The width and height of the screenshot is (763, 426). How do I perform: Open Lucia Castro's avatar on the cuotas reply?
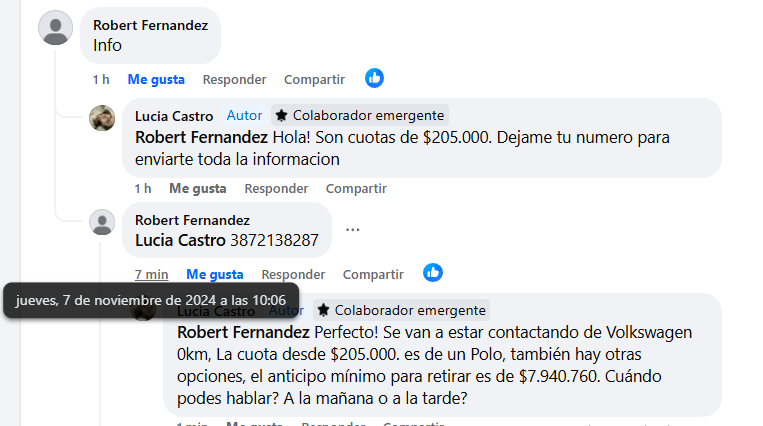point(102,118)
